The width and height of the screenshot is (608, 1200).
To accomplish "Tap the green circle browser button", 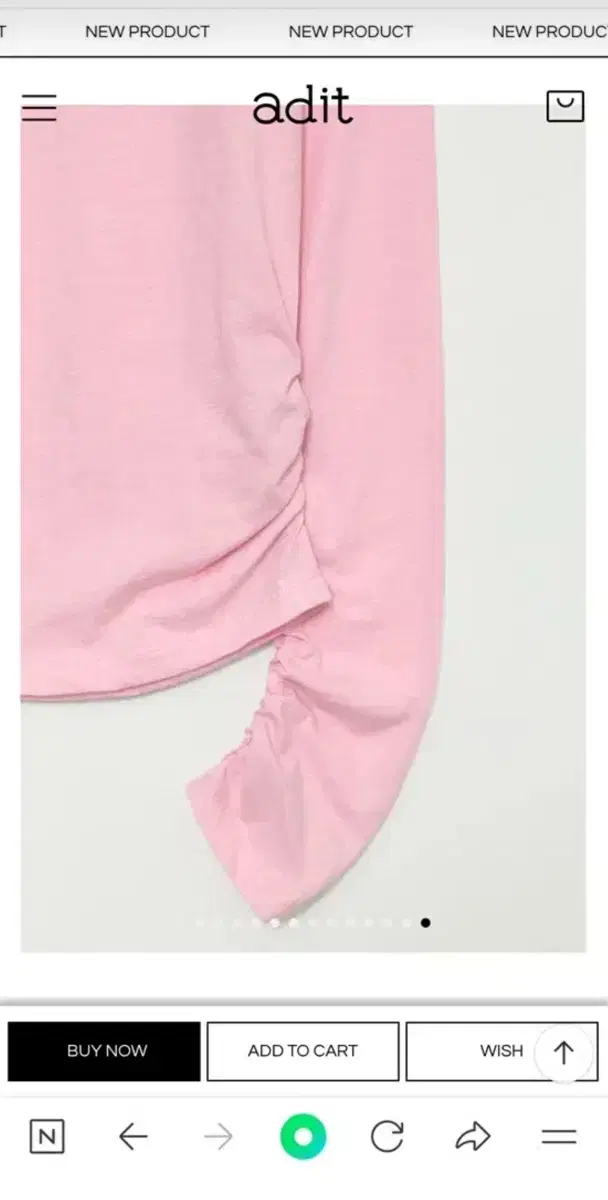I will tap(303, 1137).
